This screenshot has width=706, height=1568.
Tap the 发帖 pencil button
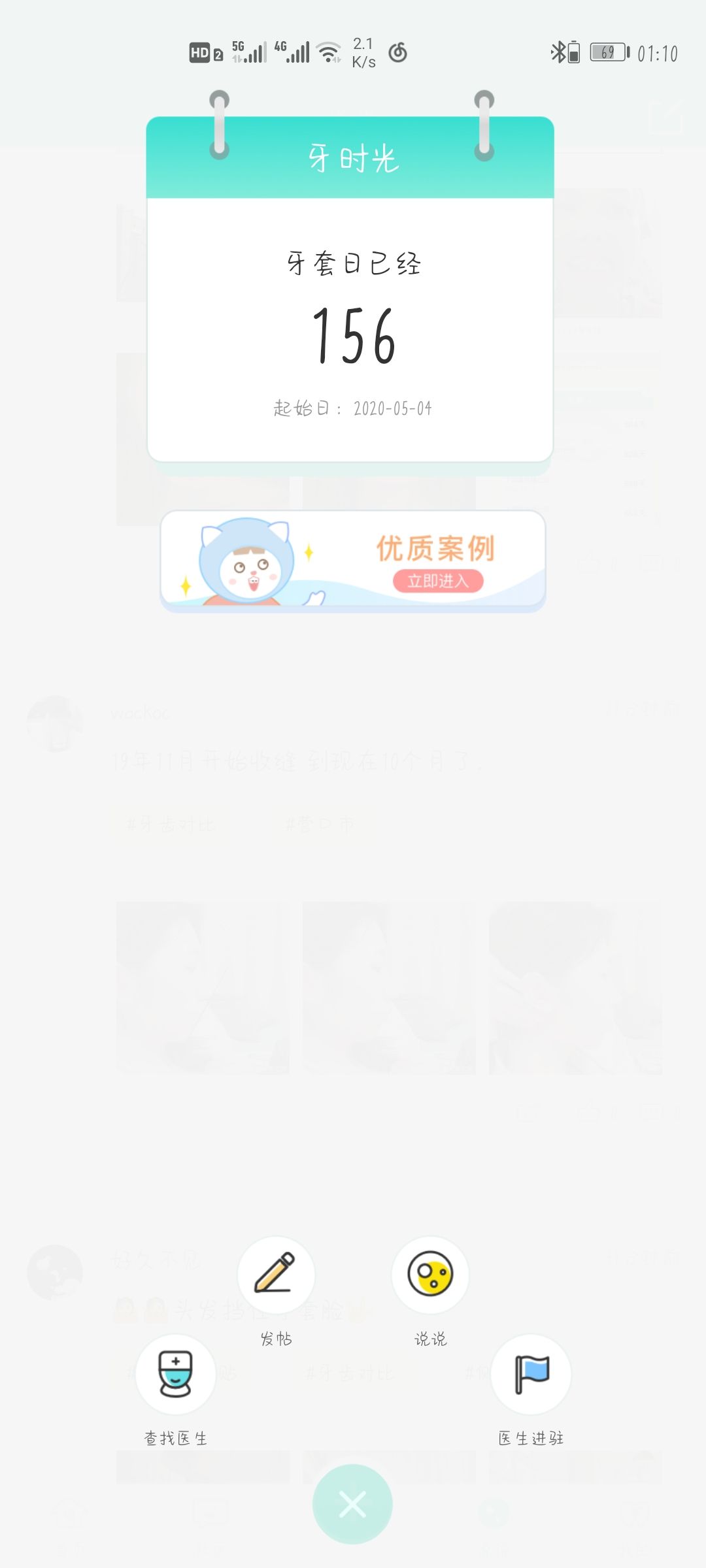click(276, 1275)
